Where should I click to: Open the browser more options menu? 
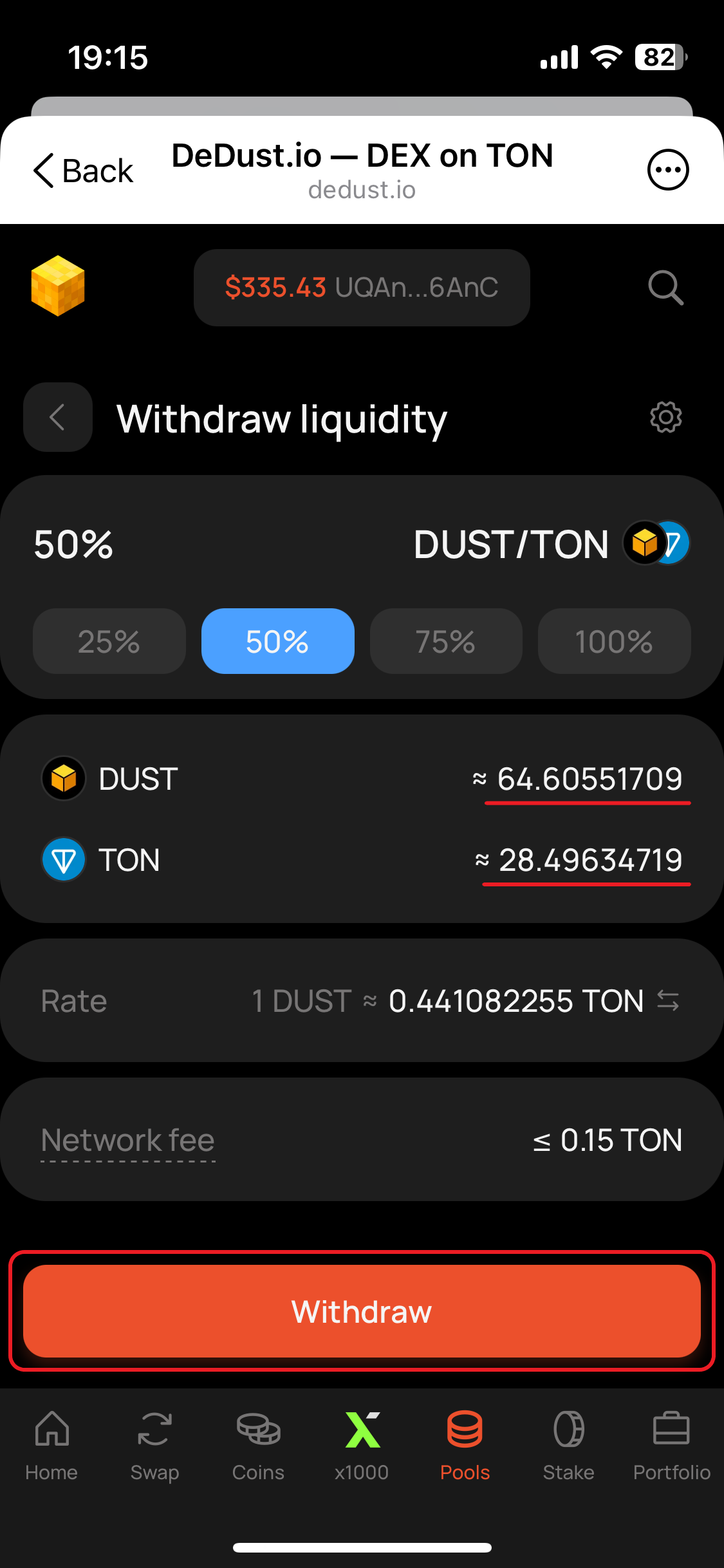pyautogui.click(x=668, y=170)
